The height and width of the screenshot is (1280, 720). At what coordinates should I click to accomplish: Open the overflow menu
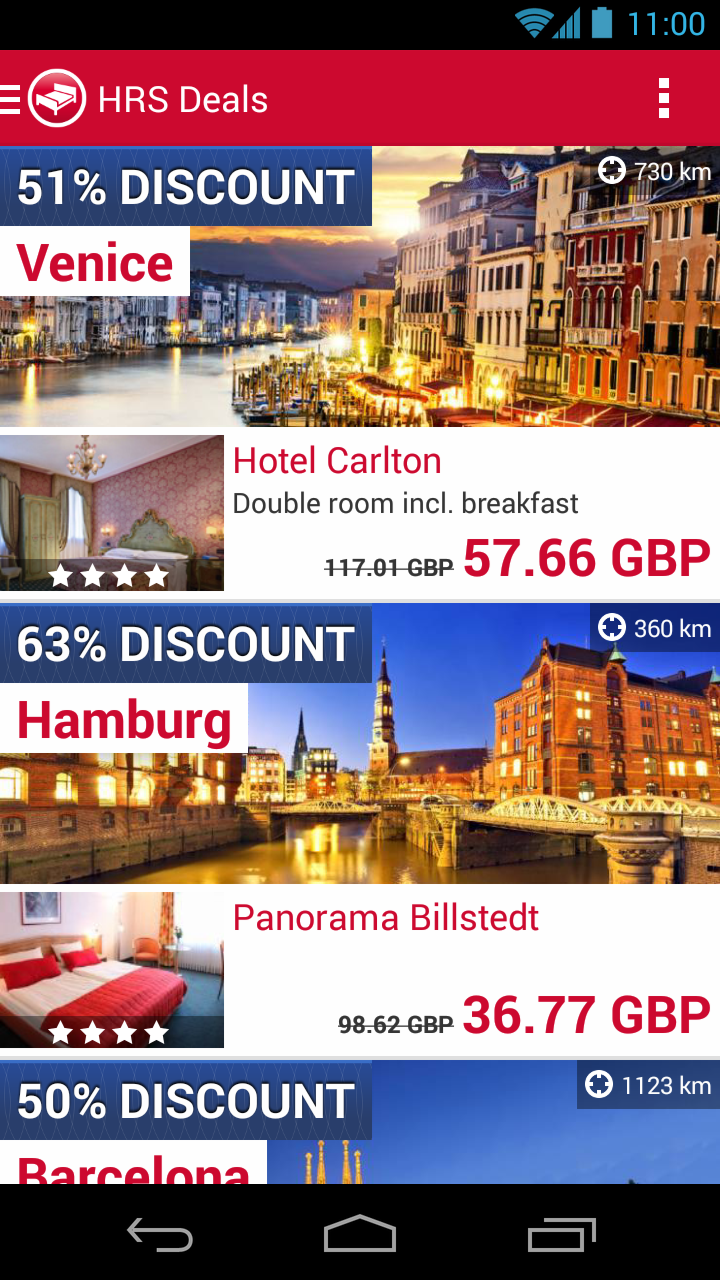[x=663, y=99]
